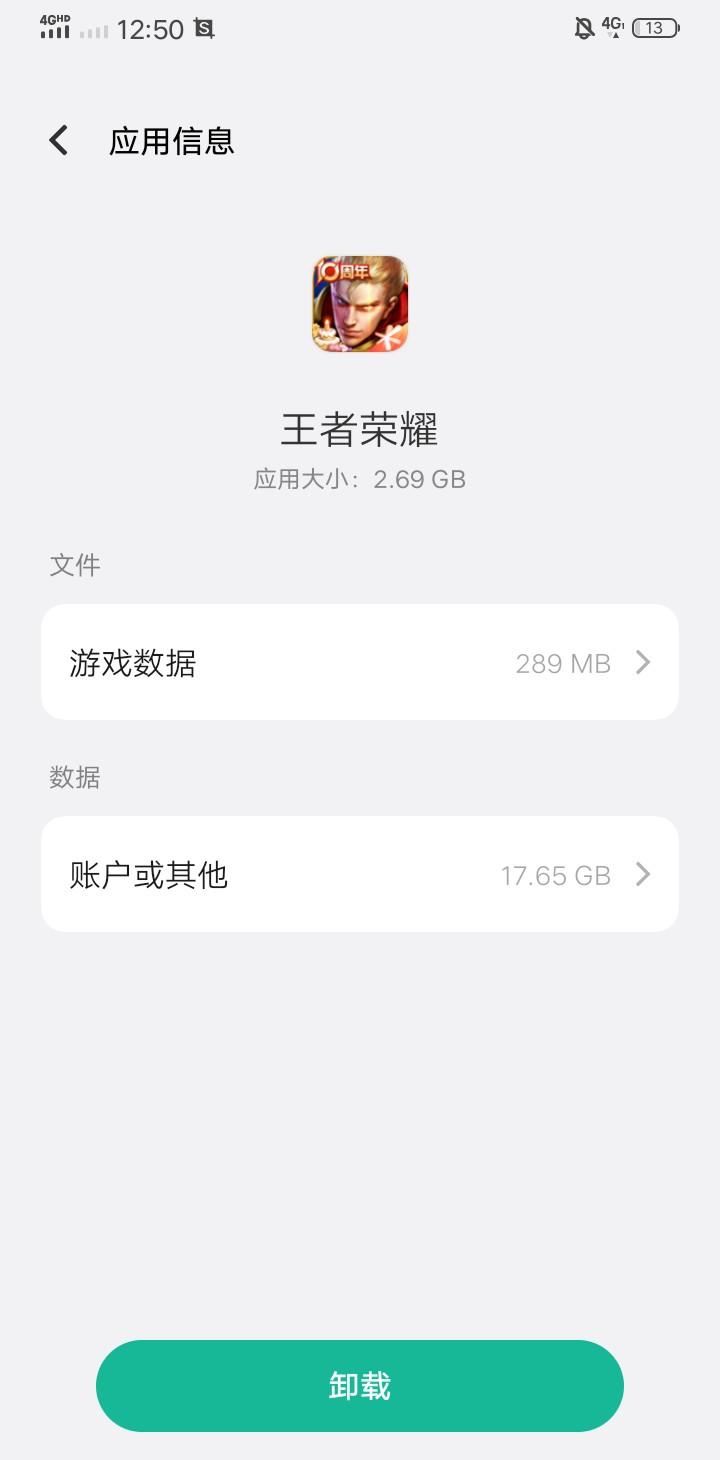Tap the 文件 section header
Screen dimensions: 720x1460
(x=74, y=565)
